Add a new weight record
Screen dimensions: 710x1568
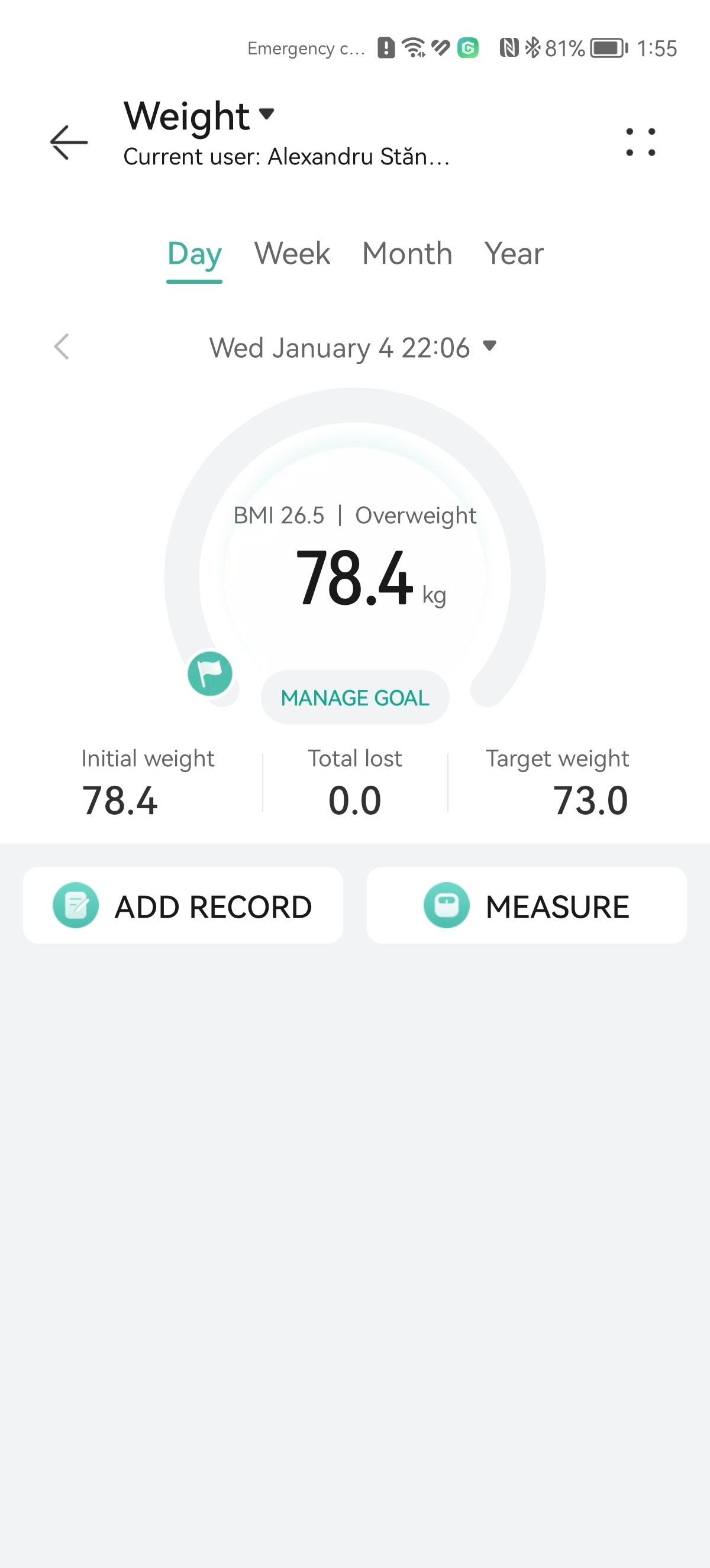coord(183,905)
